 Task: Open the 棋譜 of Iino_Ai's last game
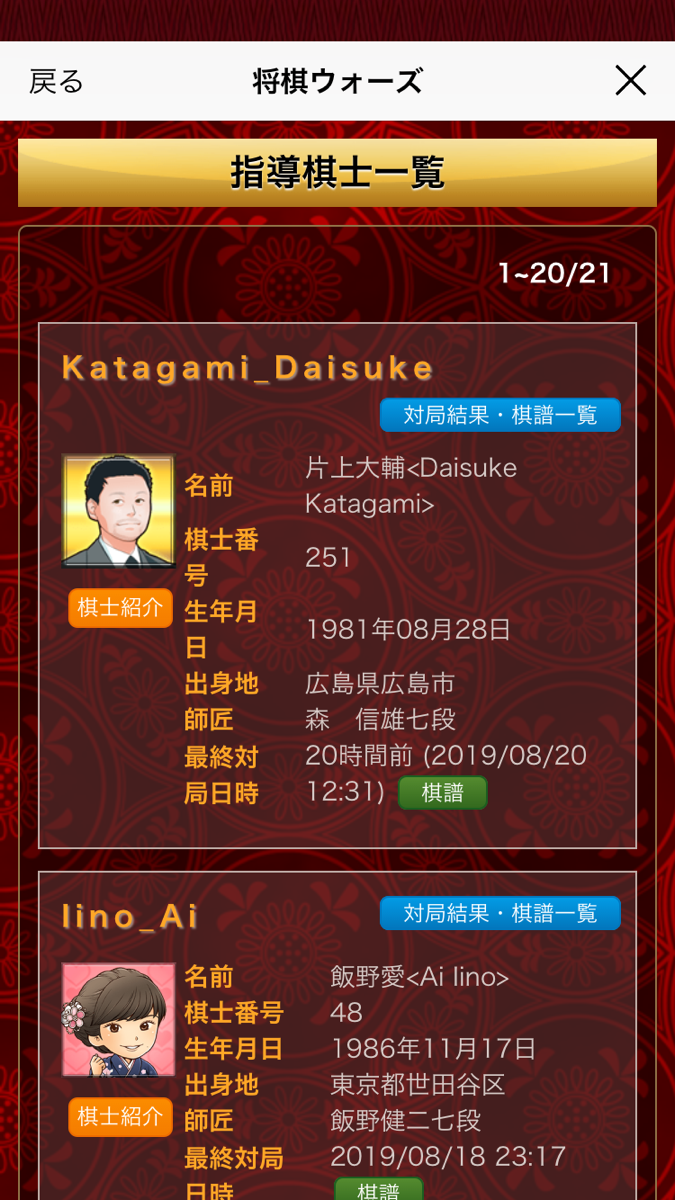pyautogui.click(x=378, y=1190)
